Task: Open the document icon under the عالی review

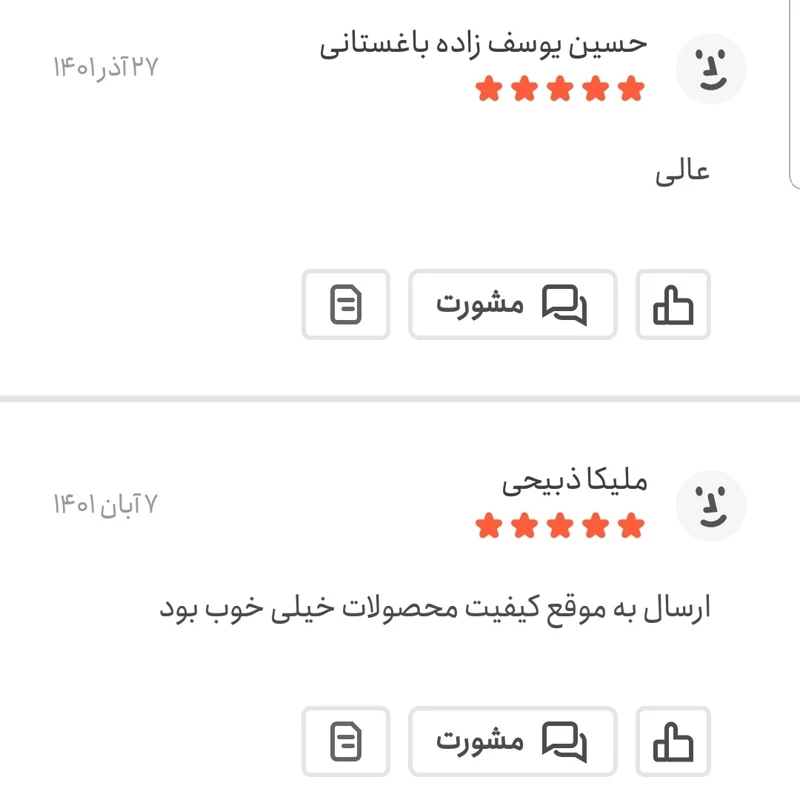Action: point(345,304)
